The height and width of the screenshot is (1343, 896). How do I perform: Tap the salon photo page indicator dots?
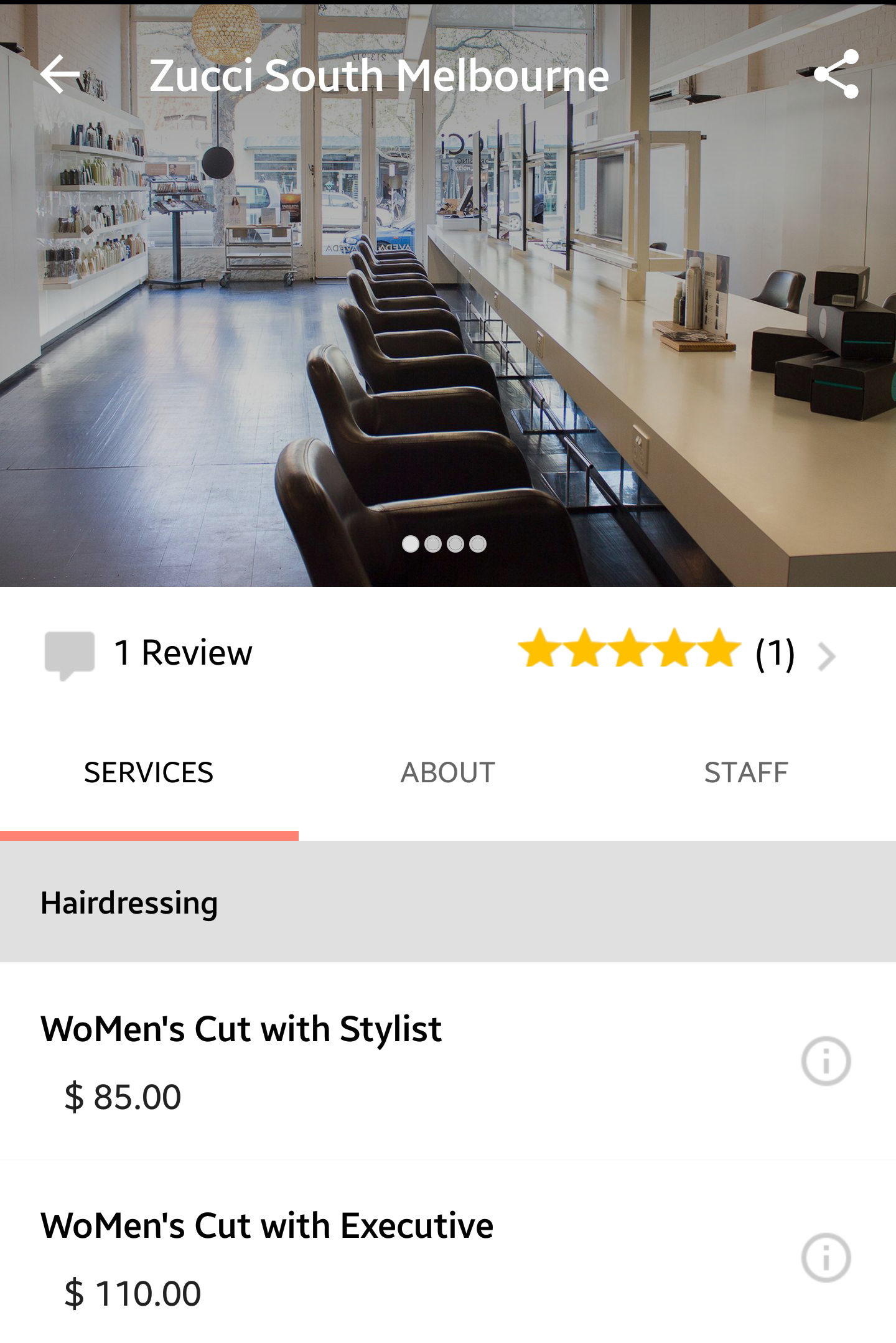(x=444, y=544)
